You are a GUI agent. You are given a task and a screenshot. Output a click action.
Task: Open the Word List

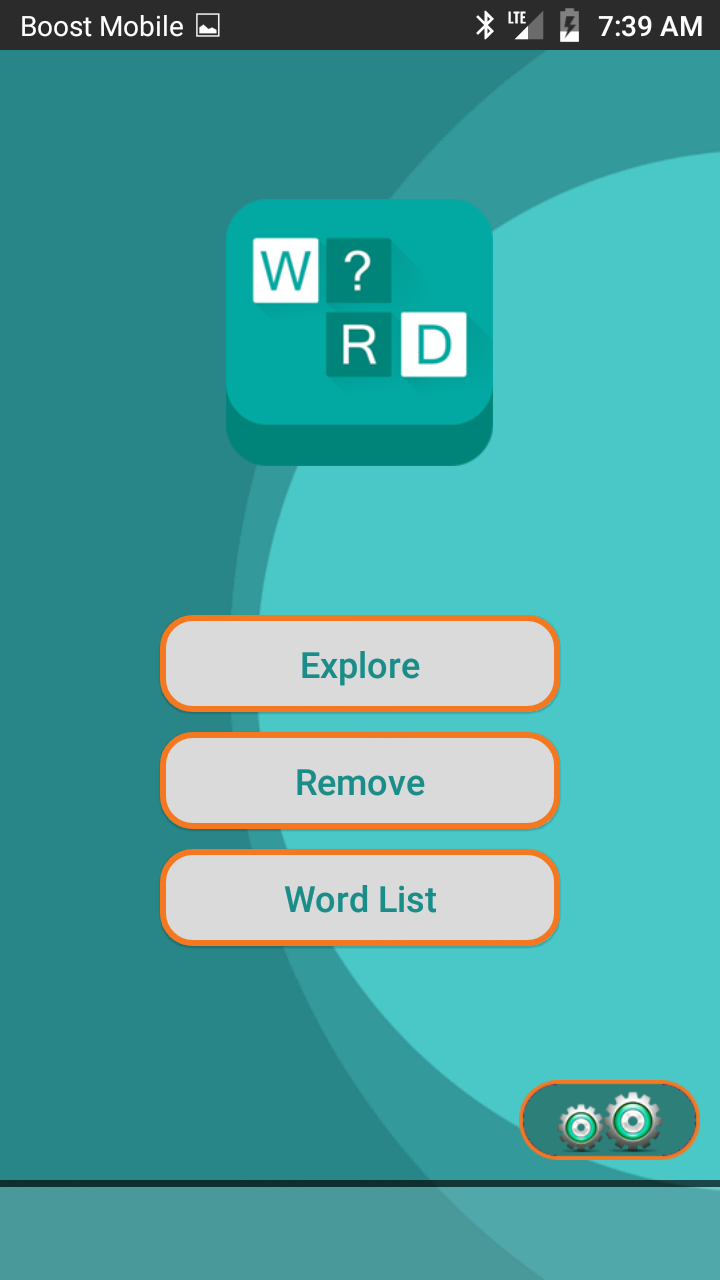[x=360, y=899]
